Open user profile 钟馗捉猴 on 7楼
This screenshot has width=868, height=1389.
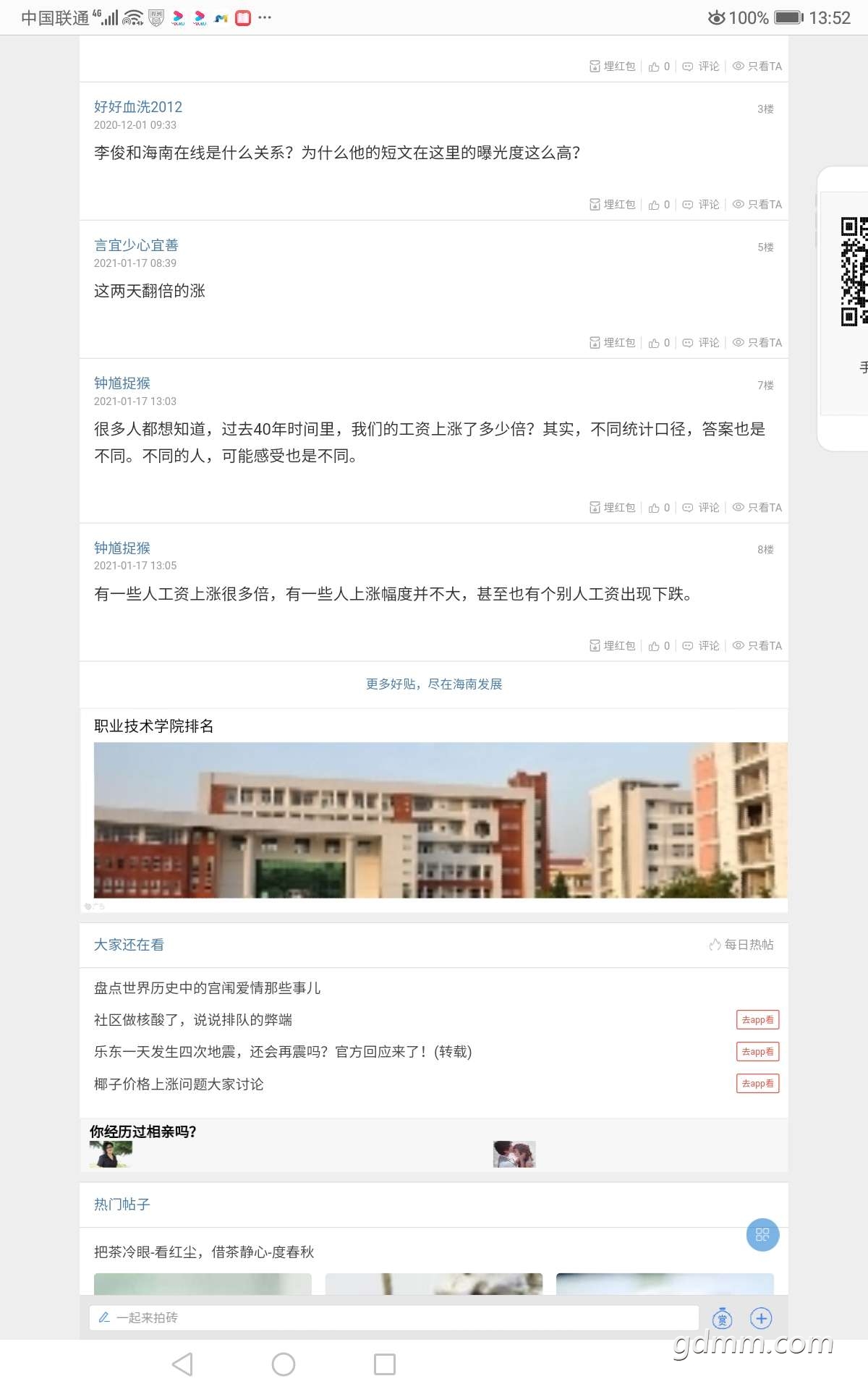click(x=122, y=383)
